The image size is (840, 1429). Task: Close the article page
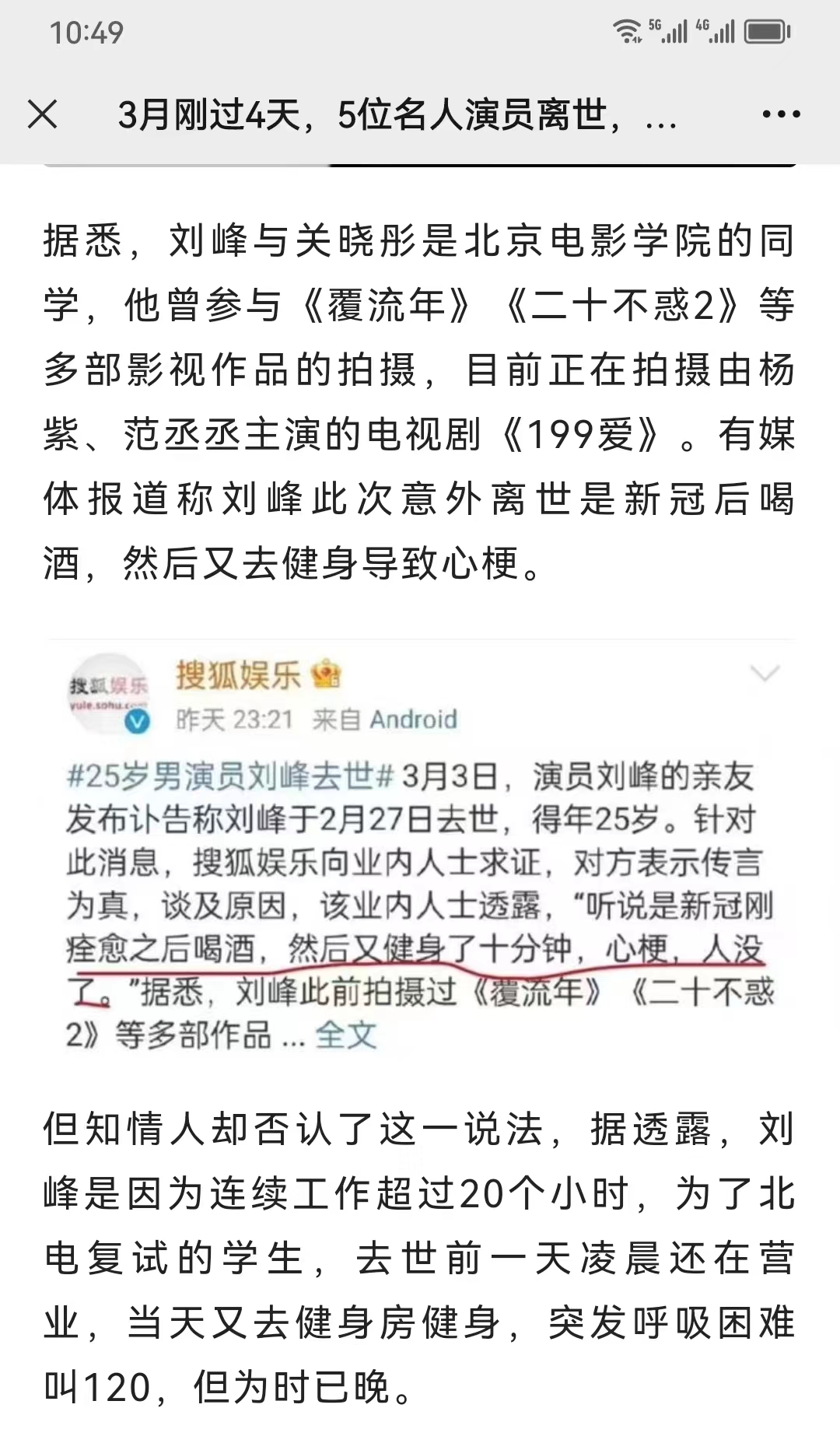tap(43, 114)
